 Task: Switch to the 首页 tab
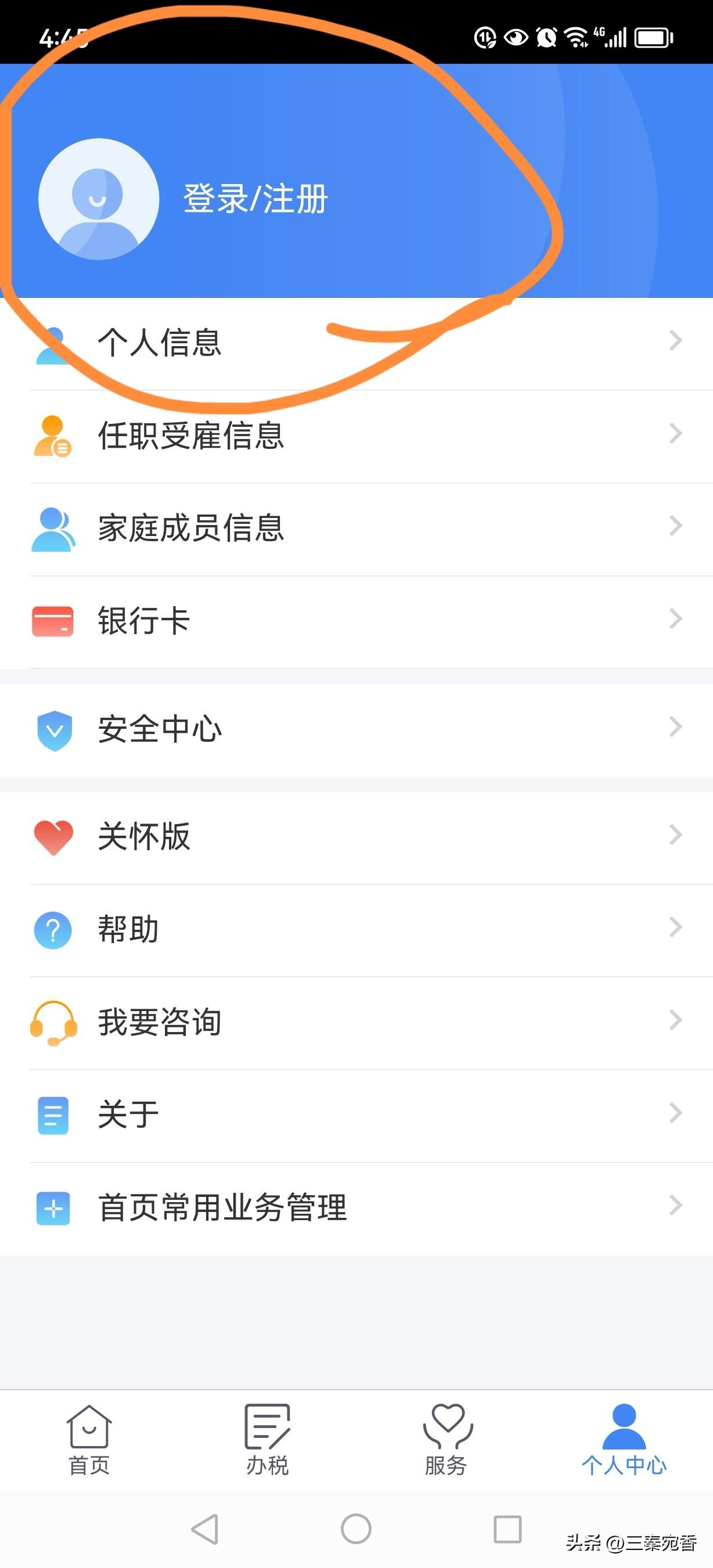click(x=89, y=1441)
